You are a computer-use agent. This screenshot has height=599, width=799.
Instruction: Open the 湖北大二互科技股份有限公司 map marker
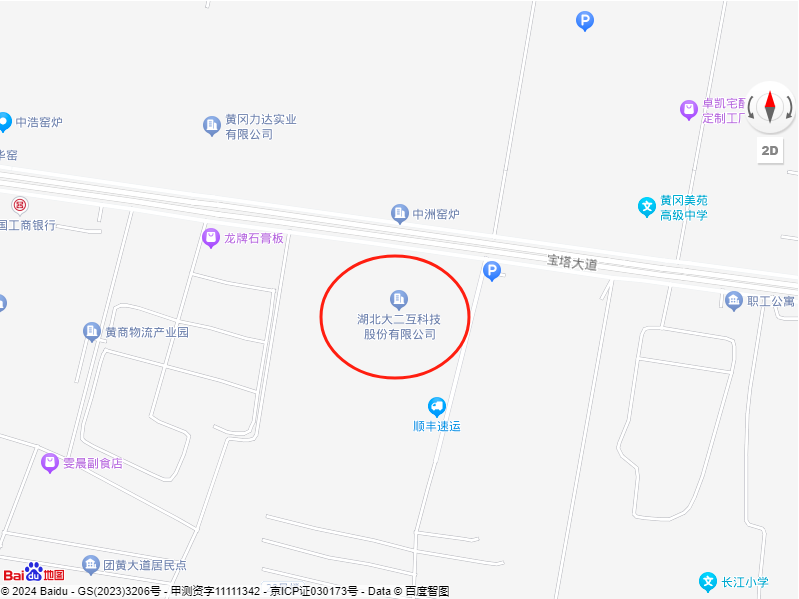[x=398, y=299]
